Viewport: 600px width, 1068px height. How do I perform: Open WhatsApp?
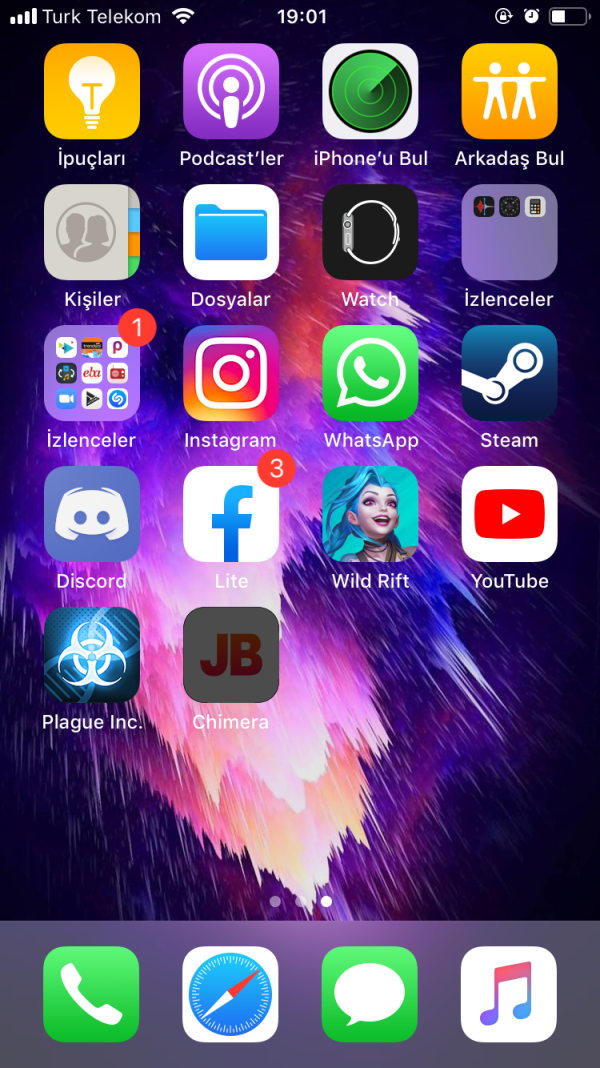(370, 373)
